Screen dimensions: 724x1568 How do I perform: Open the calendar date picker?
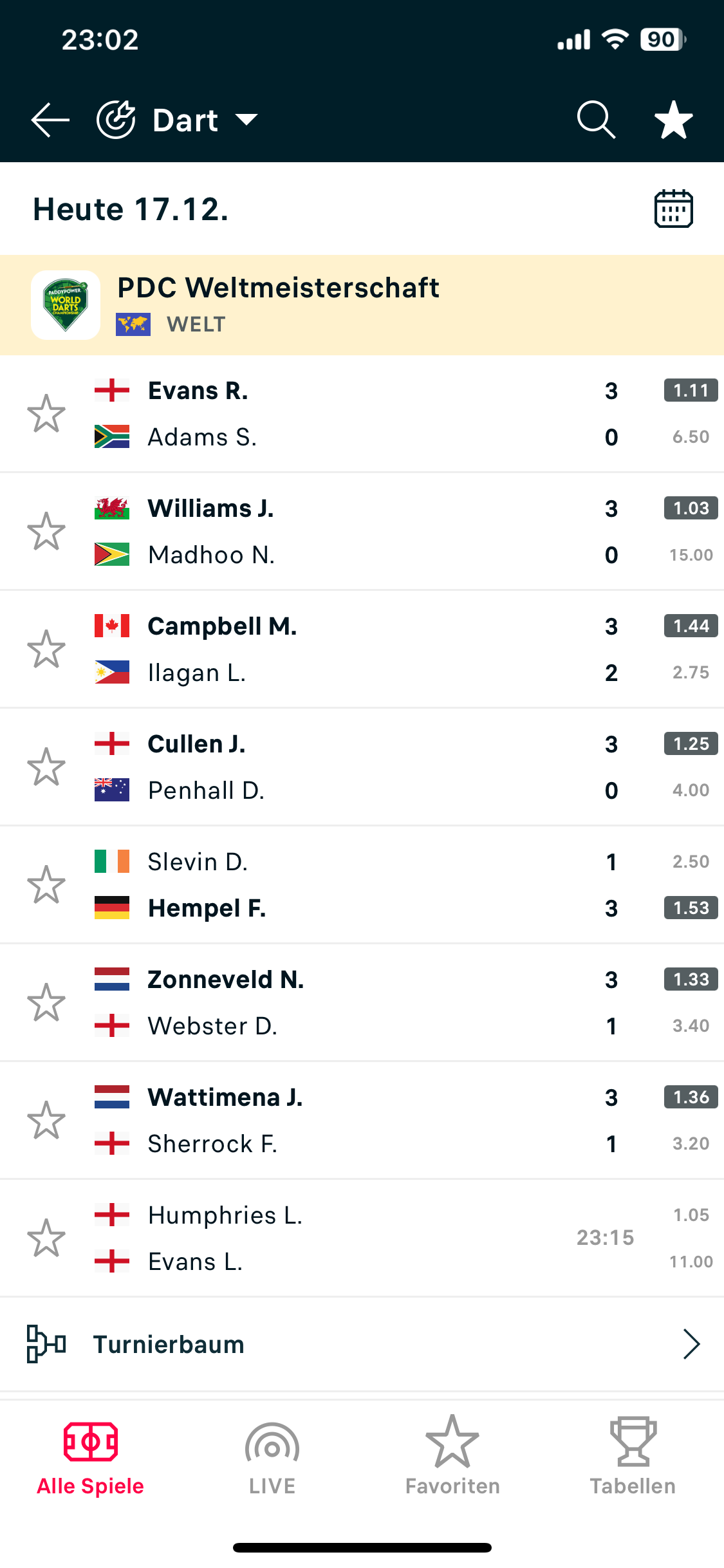tap(673, 209)
